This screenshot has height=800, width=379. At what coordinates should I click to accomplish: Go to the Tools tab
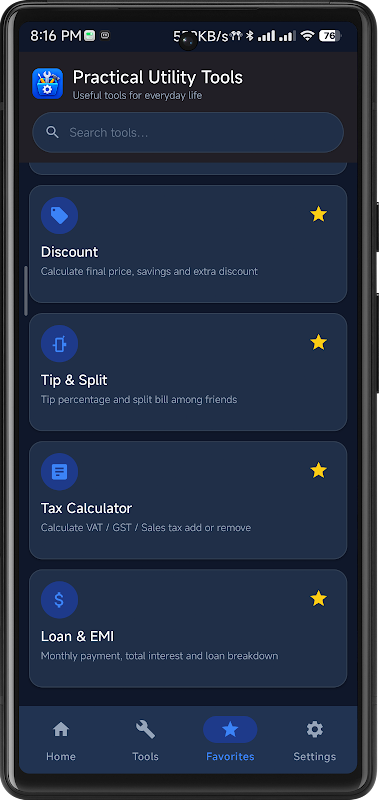[x=145, y=740]
